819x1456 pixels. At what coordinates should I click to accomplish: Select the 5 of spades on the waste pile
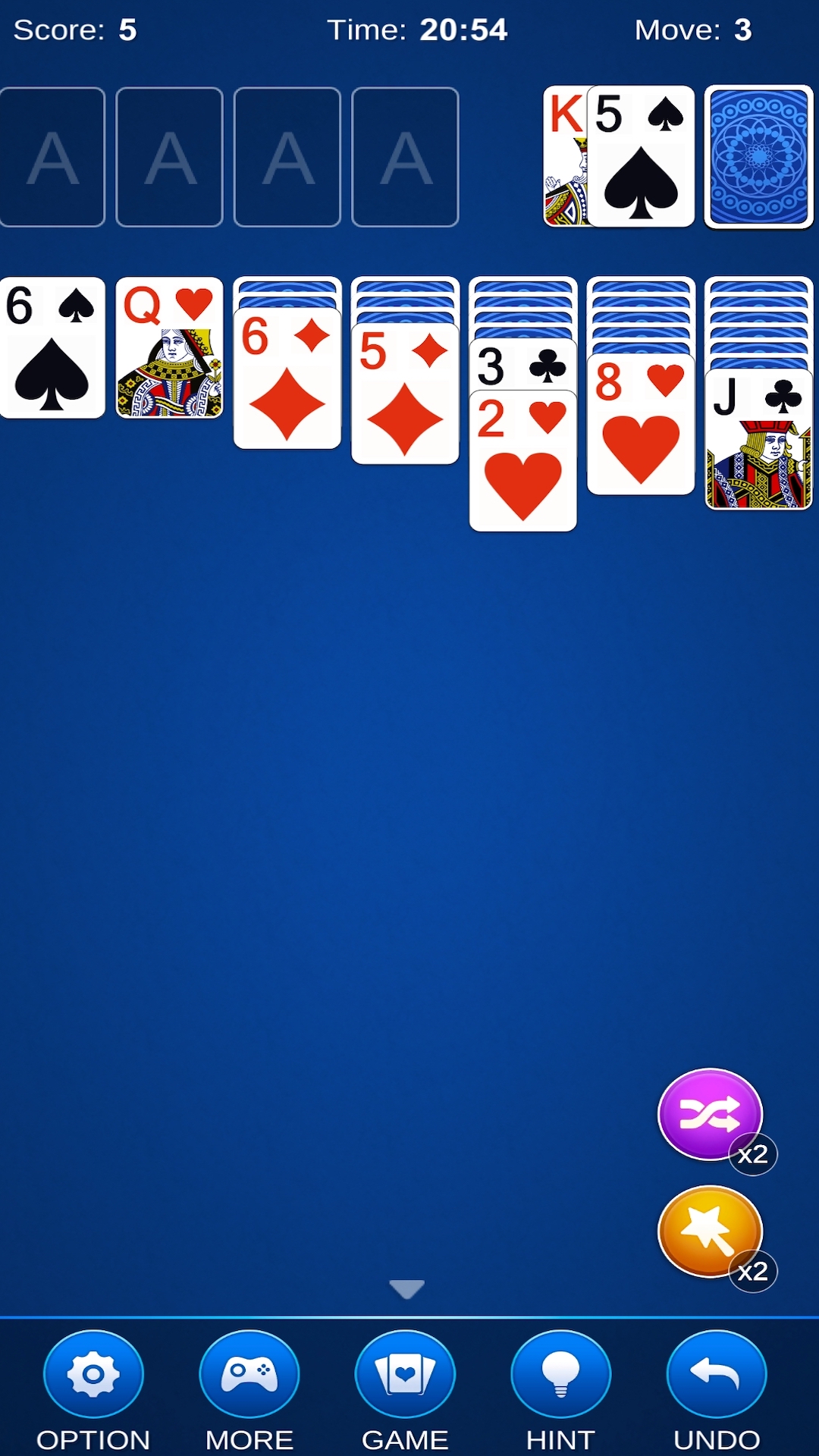(x=641, y=155)
